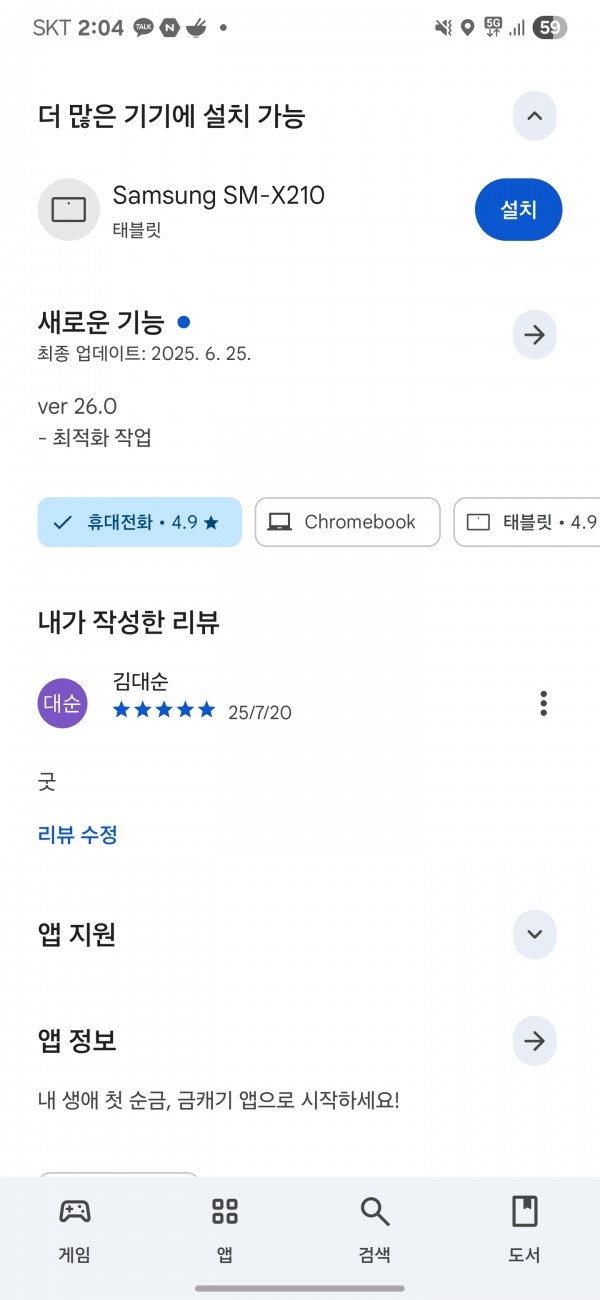
Task: Switch to the 도서 tab
Action: tap(524, 1230)
